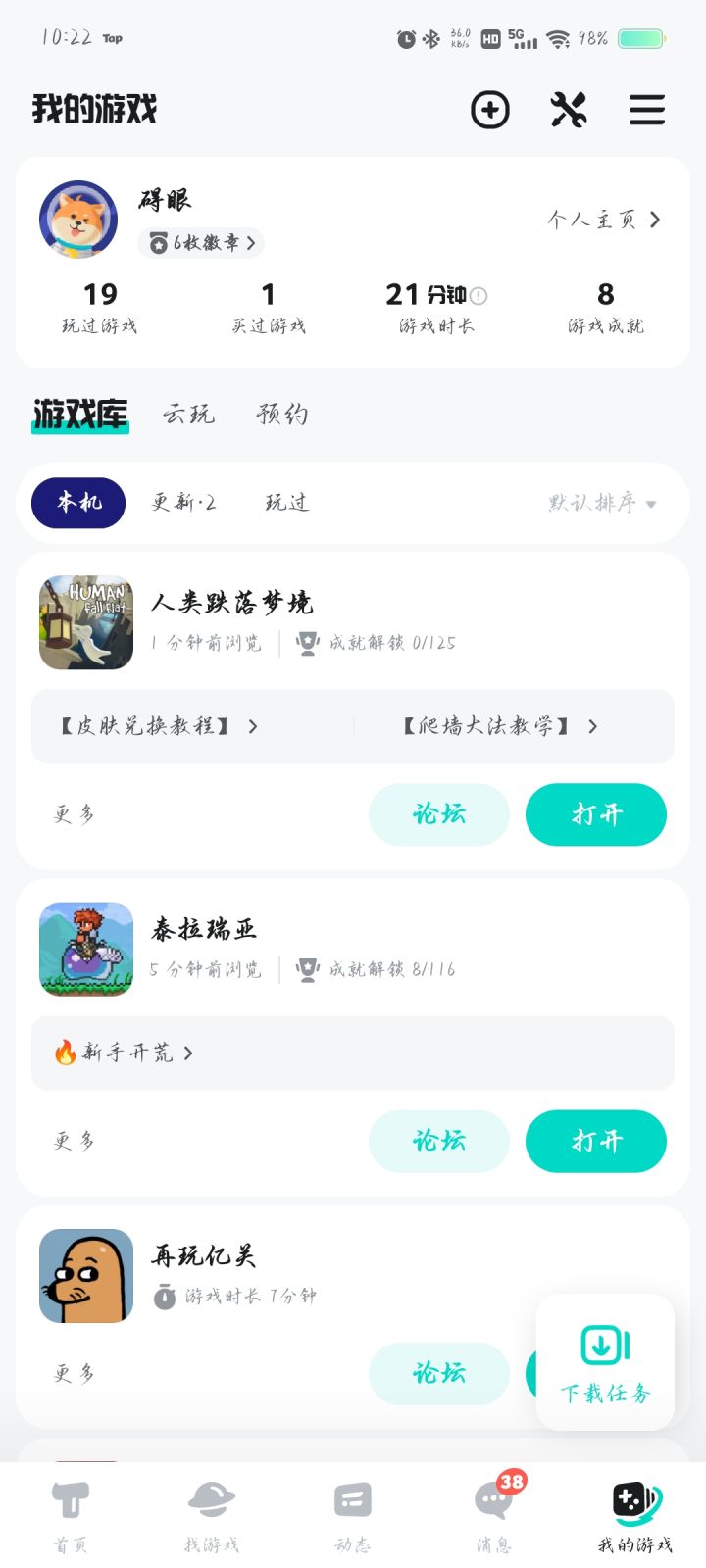
Task: Tap the plus-circle add icon
Action: tap(490, 110)
